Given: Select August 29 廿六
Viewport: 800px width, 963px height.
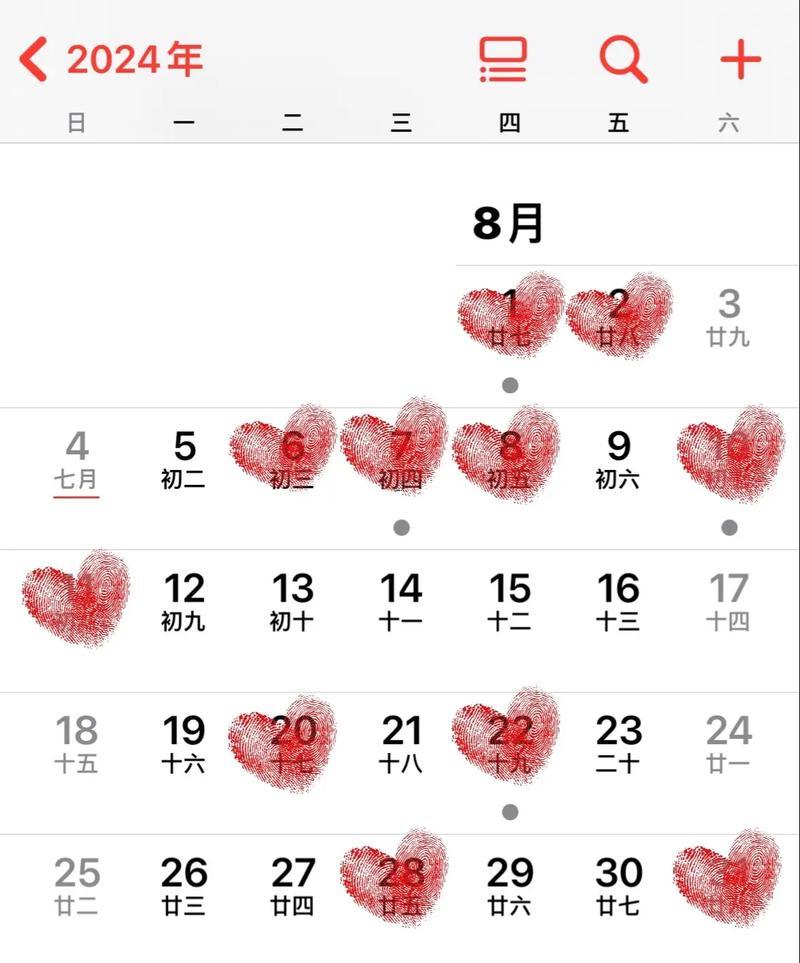Looking at the screenshot, I should coord(510,886).
